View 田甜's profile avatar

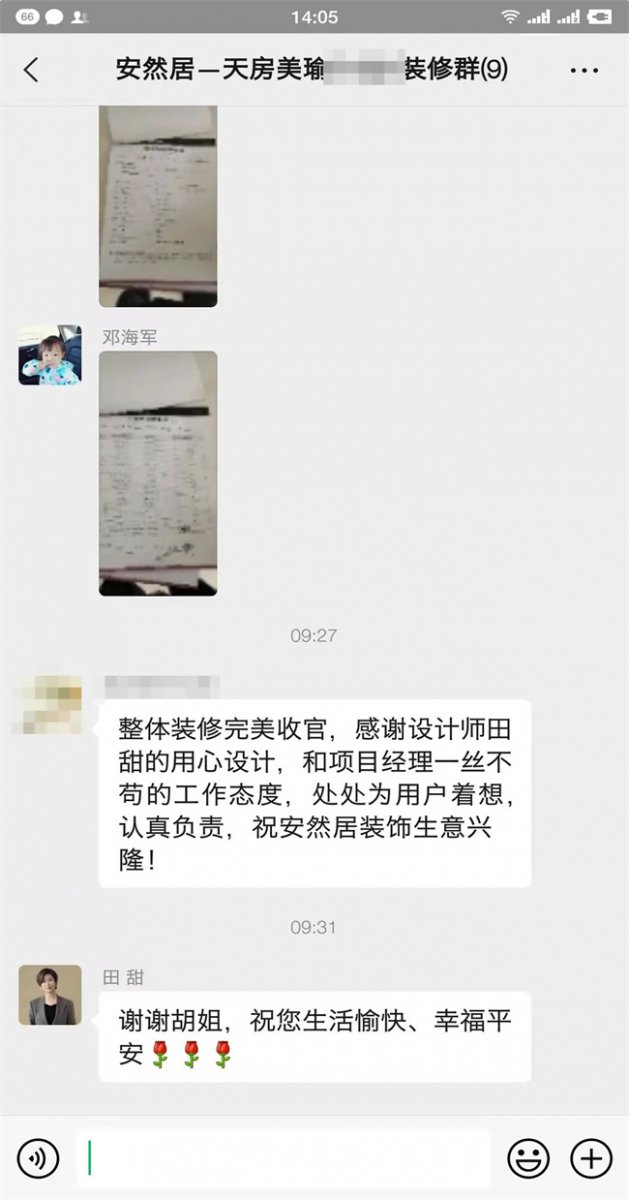tap(50, 995)
